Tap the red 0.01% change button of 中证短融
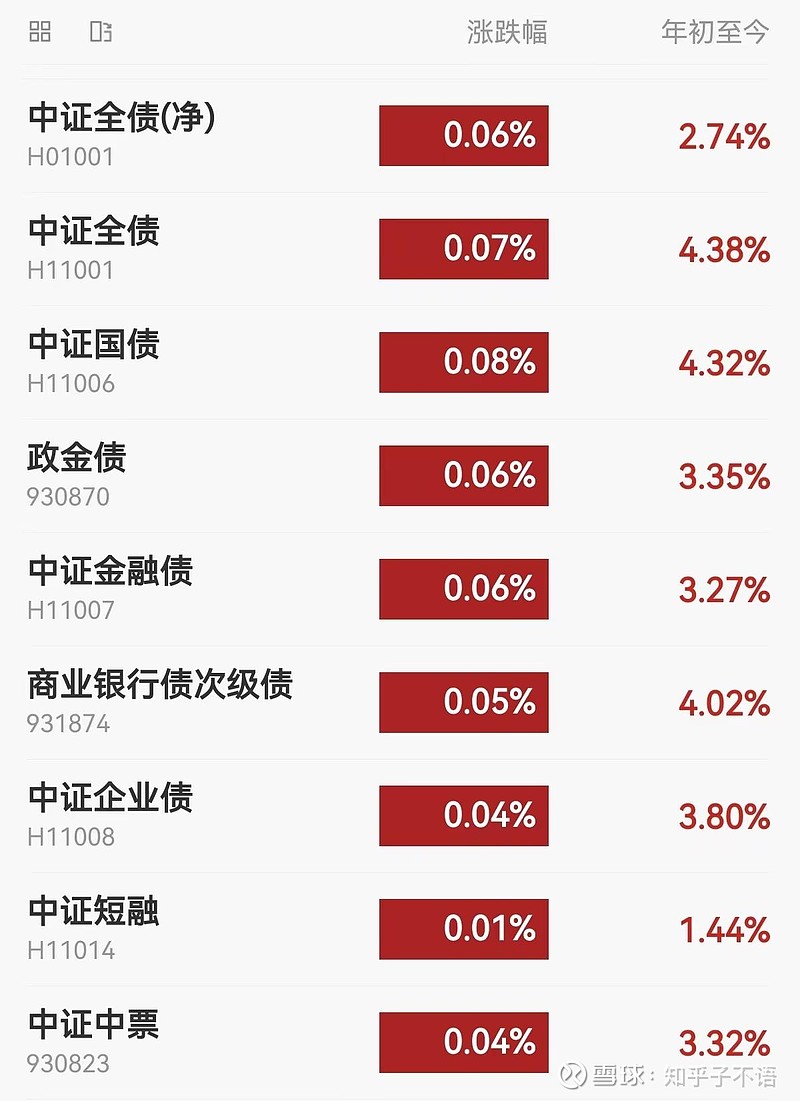The width and height of the screenshot is (800, 1101). [462, 928]
